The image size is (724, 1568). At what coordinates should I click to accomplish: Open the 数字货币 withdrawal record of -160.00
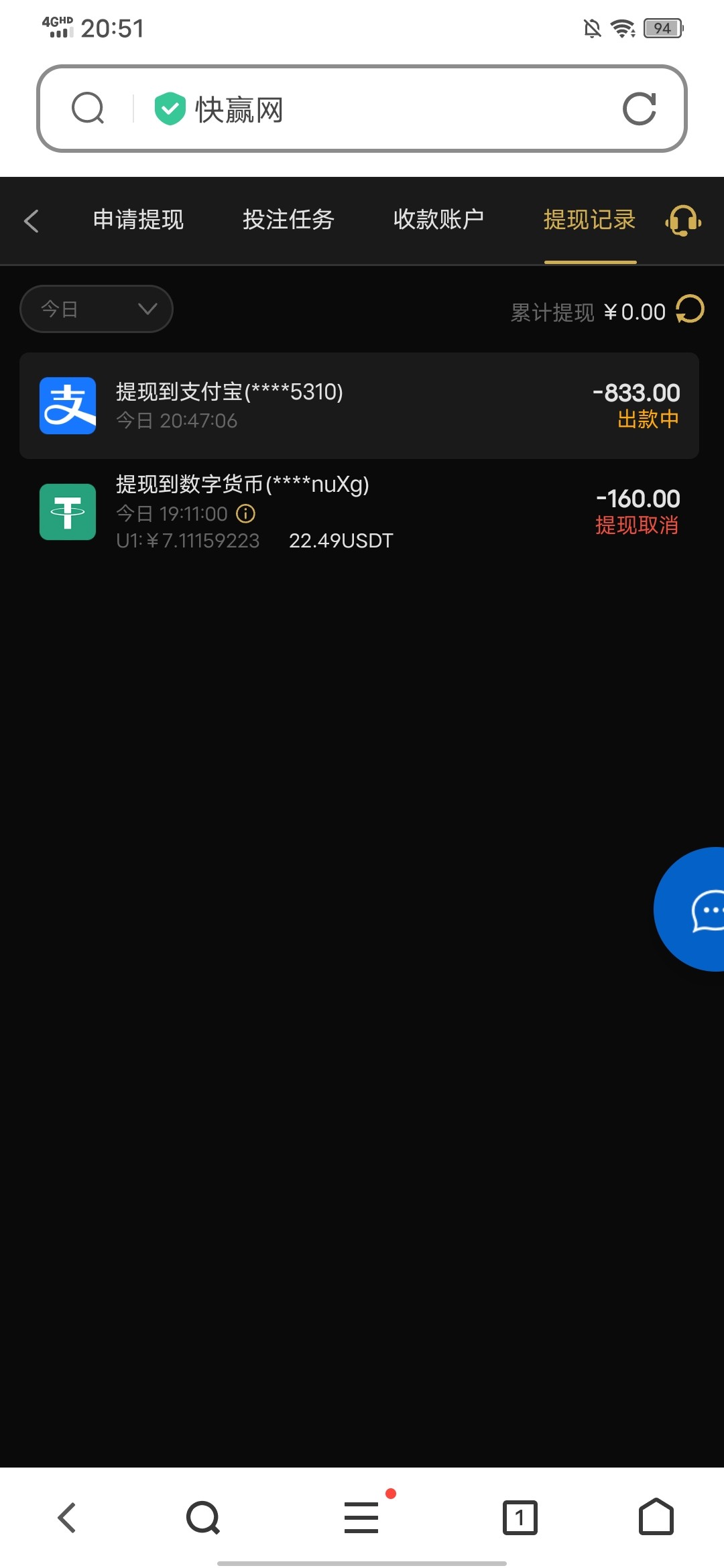pyautogui.click(x=359, y=512)
